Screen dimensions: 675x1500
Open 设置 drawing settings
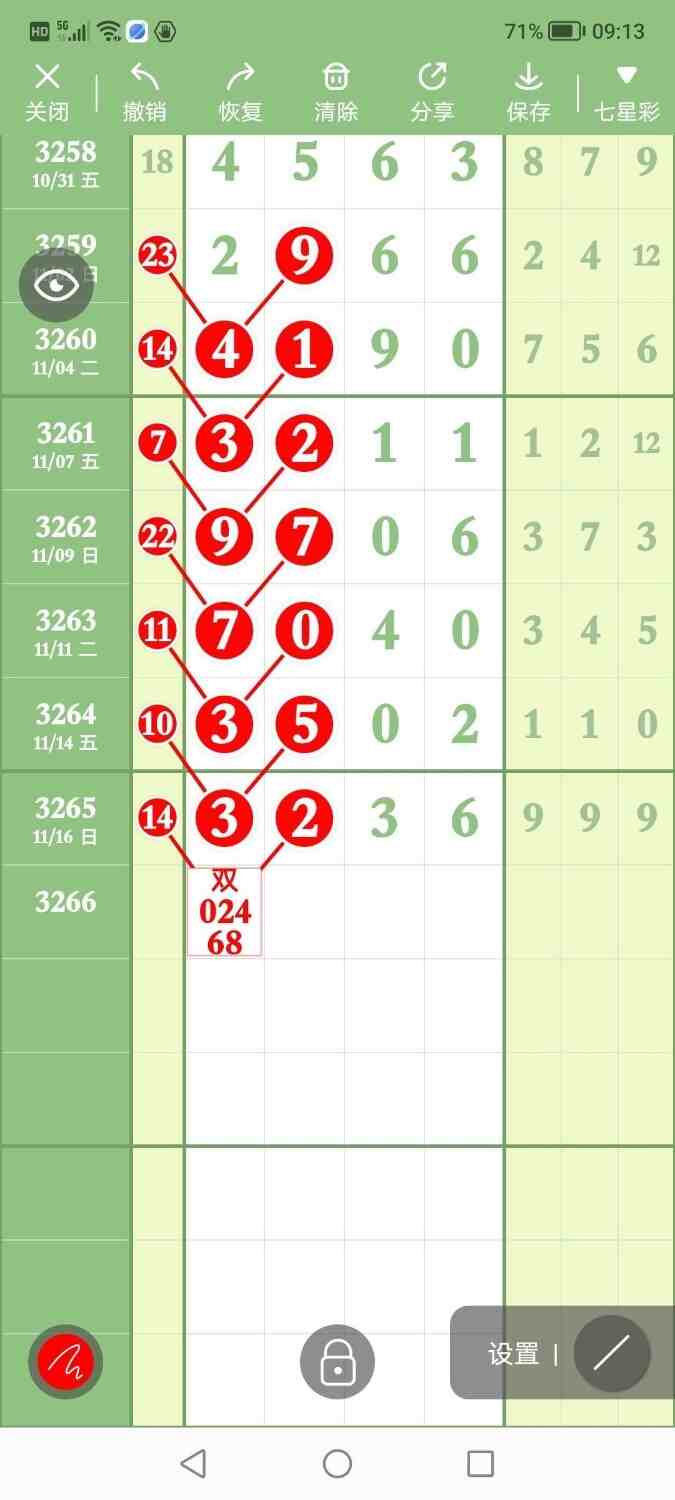tap(513, 1354)
